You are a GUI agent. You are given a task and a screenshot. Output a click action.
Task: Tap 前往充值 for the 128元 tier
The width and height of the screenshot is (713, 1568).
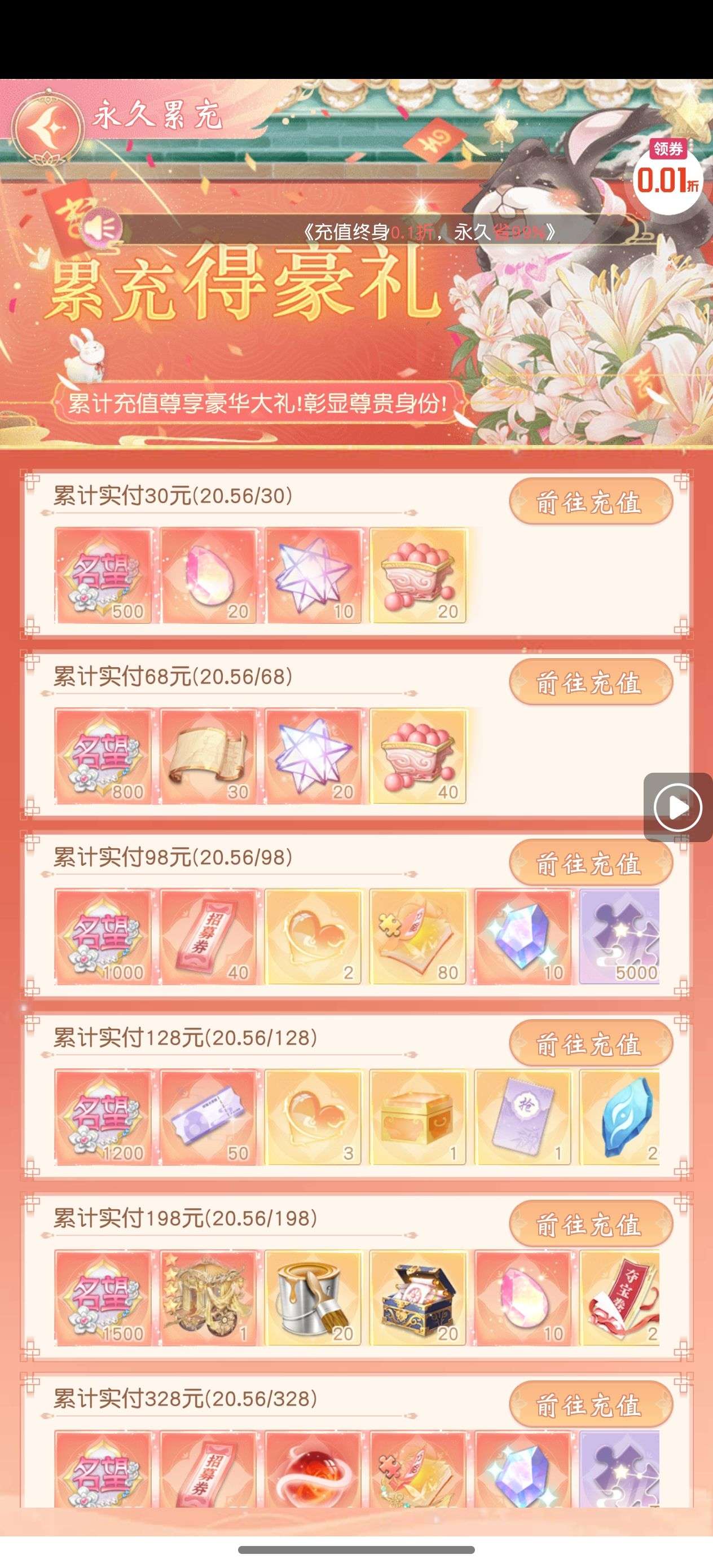[590, 1044]
